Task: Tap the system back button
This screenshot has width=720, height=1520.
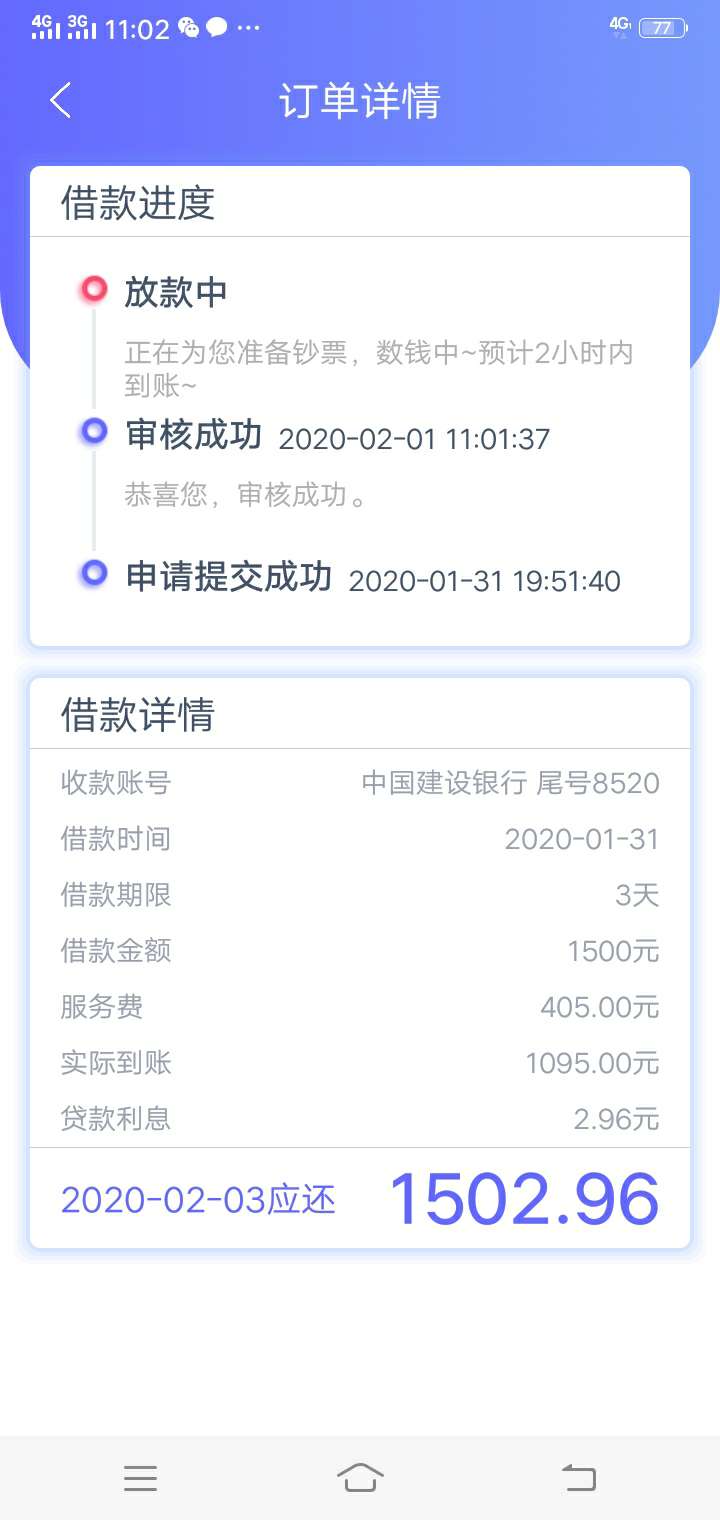Action: click(579, 1477)
